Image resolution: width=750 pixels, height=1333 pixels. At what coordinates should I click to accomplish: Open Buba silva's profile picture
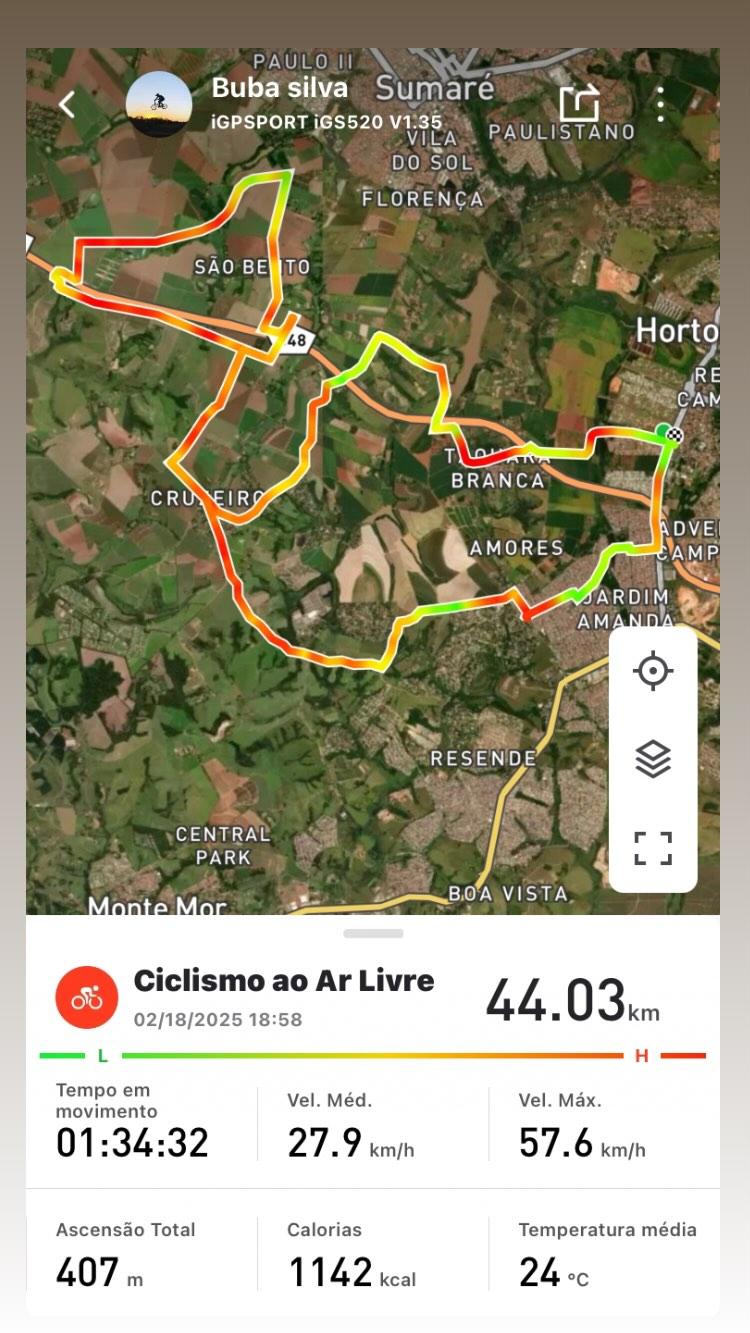pyautogui.click(x=159, y=104)
